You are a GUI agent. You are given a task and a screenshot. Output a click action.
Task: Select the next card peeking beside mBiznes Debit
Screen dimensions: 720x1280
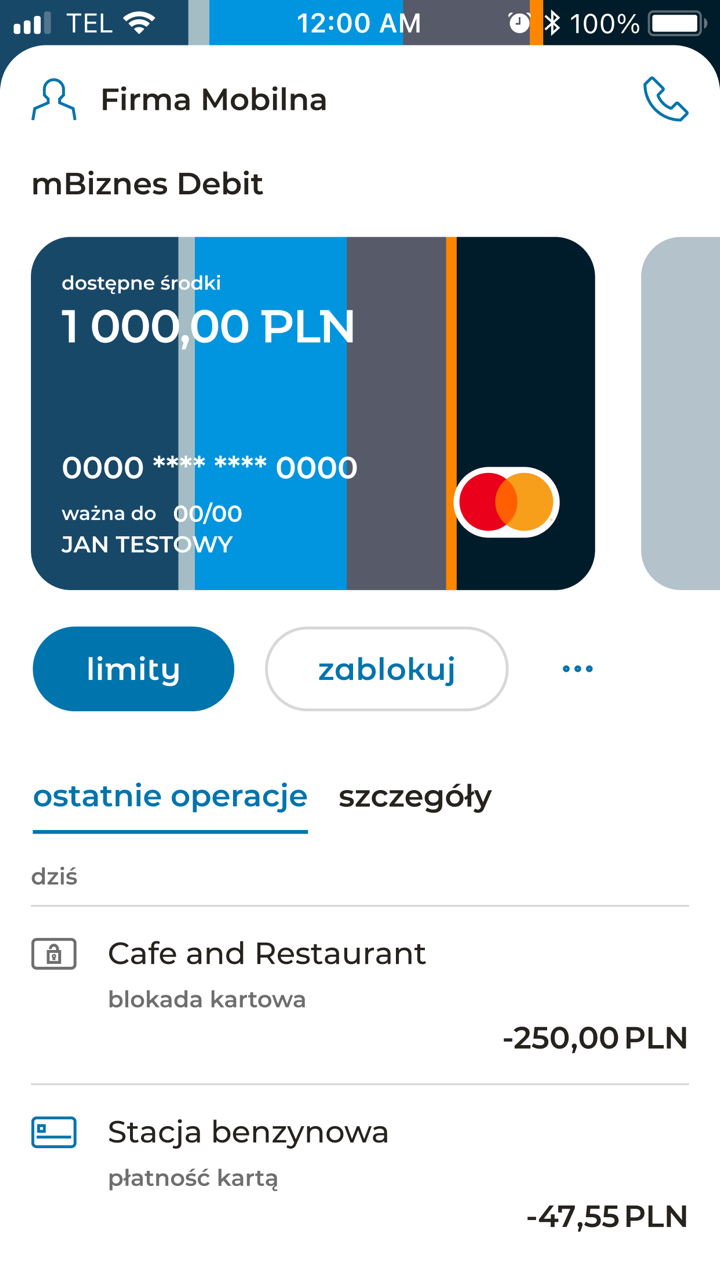click(x=682, y=413)
